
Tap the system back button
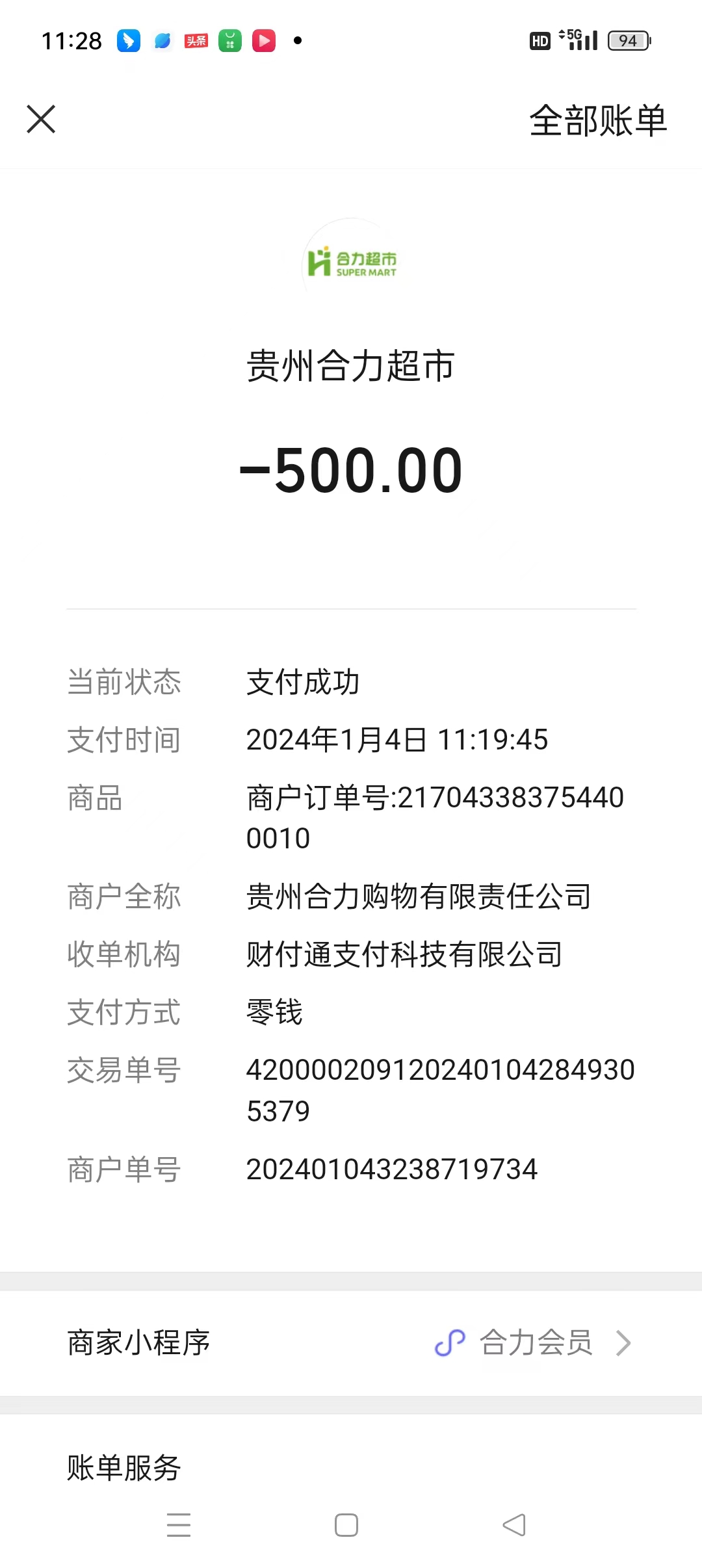[x=514, y=1524]
